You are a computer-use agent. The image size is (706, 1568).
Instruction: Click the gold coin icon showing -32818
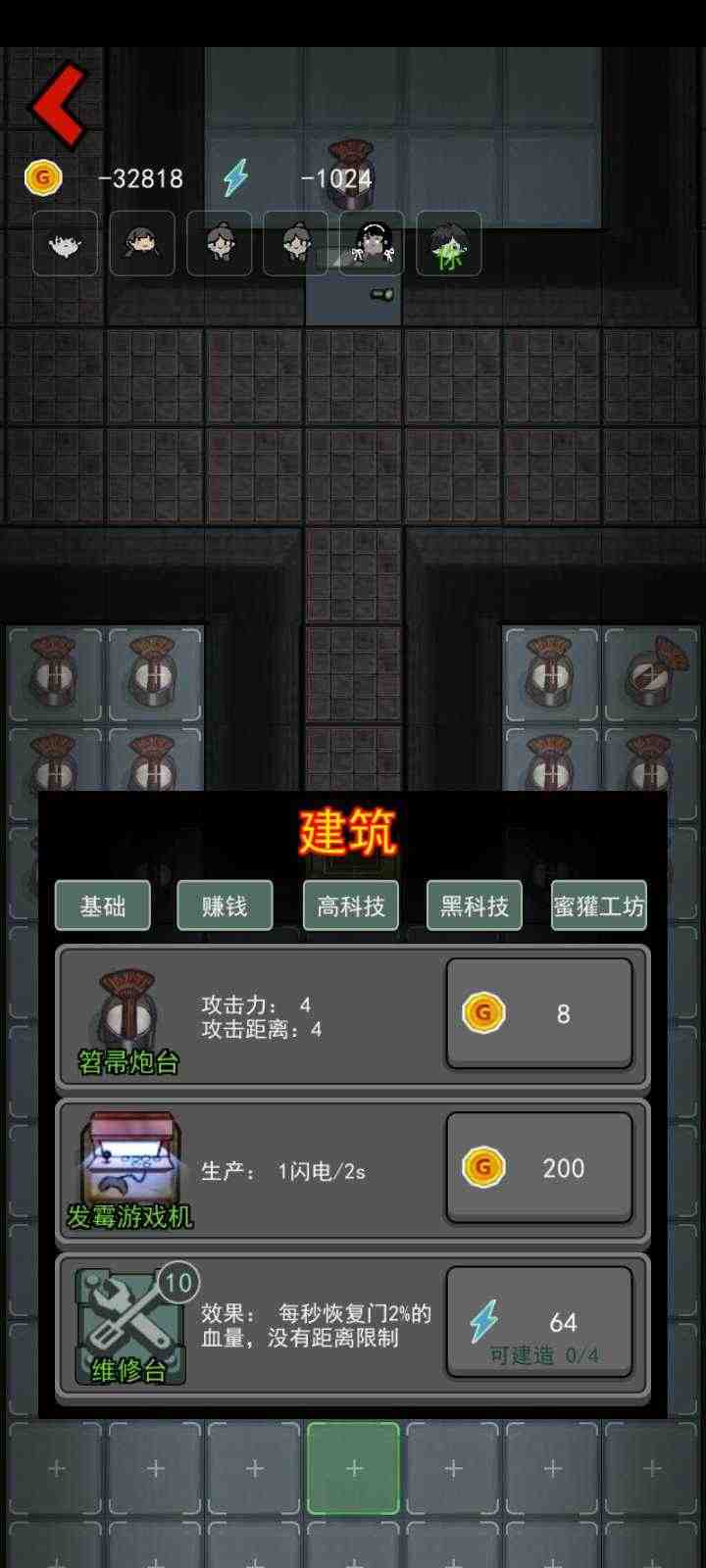pyautogui.click(x=41, y=176)
